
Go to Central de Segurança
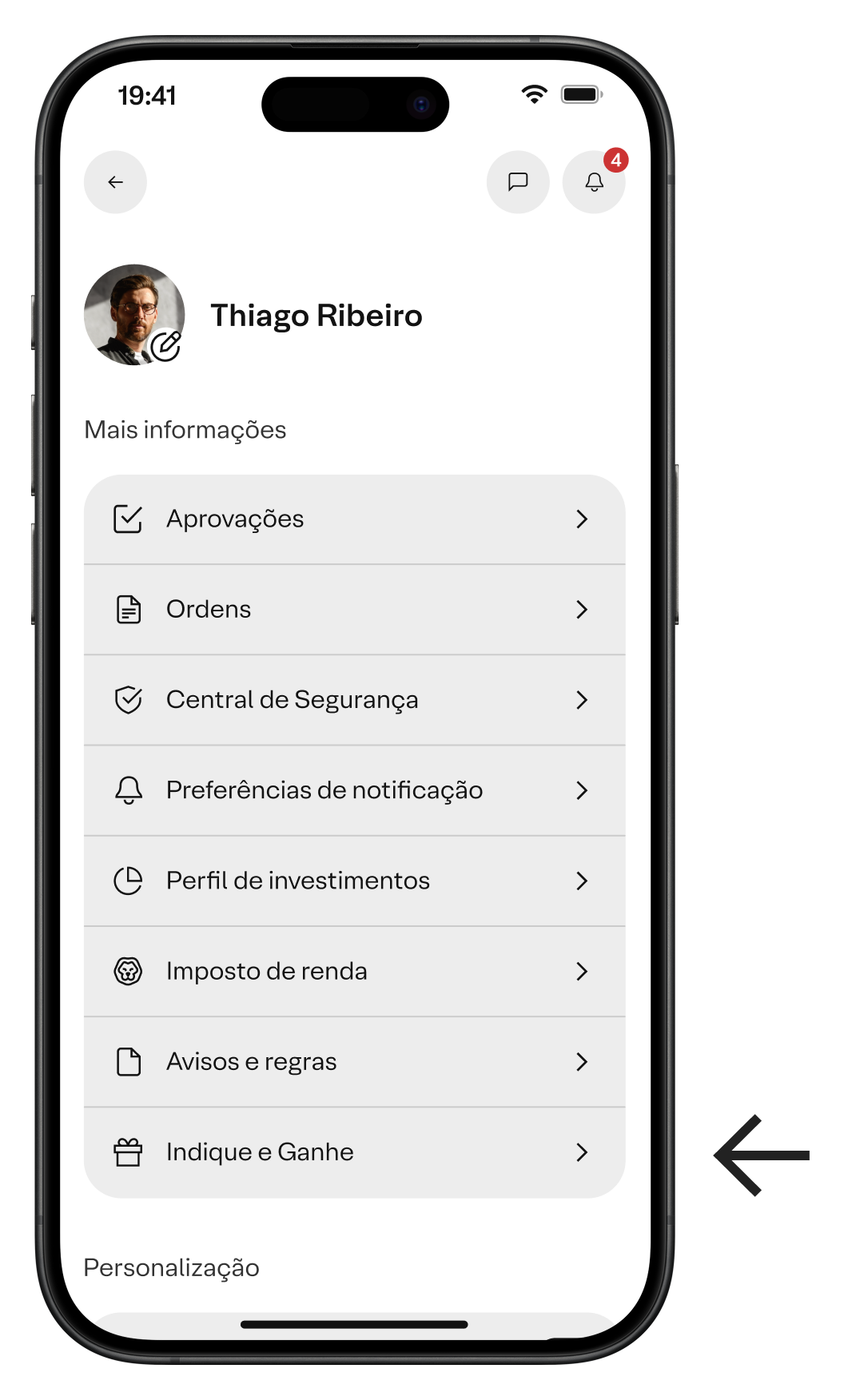(354, 700)
